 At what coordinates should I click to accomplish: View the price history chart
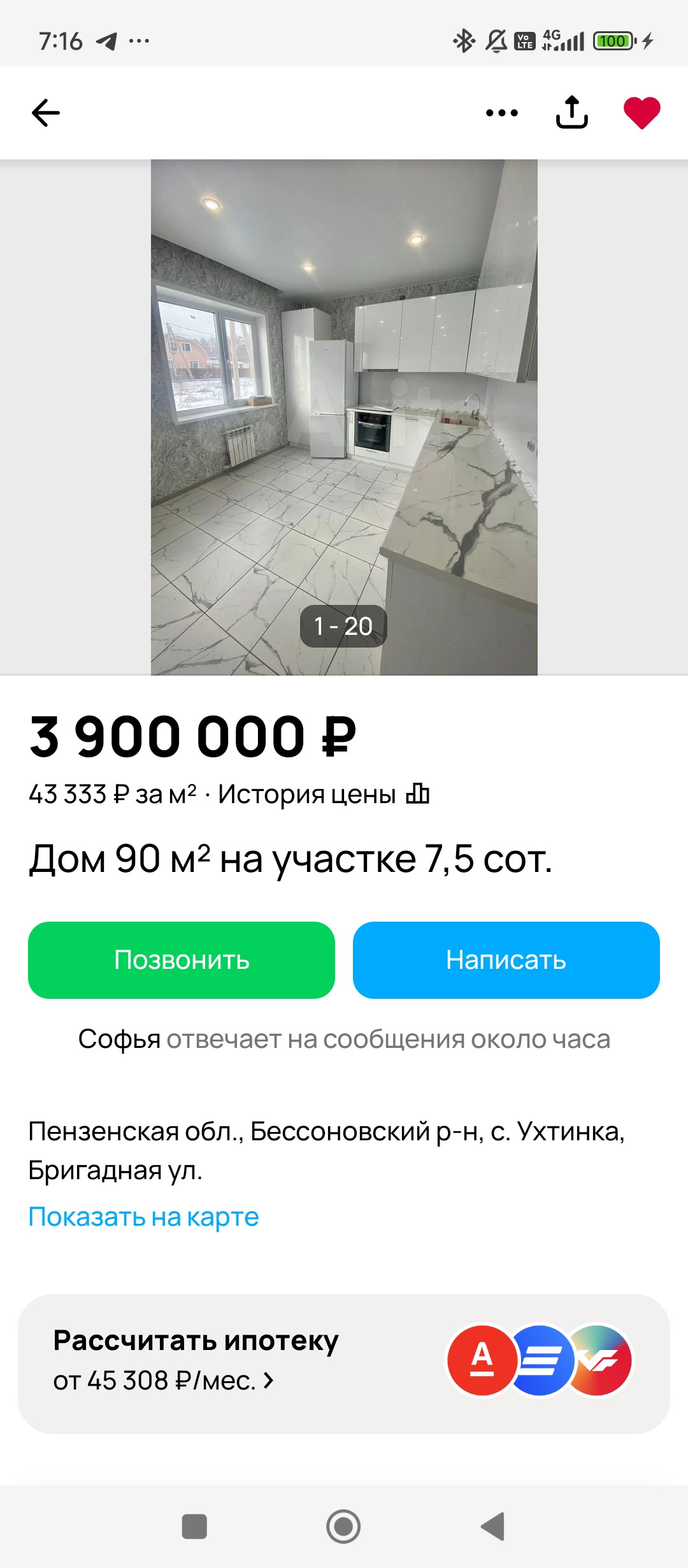point(324,794)
